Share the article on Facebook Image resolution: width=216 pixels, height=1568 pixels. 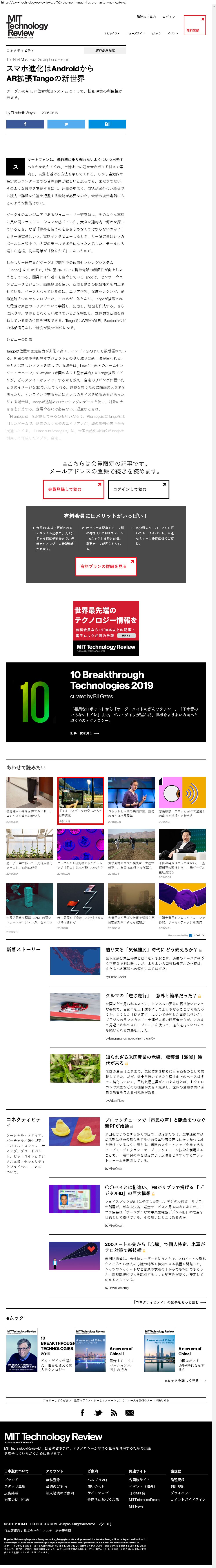tap(25, 124)
